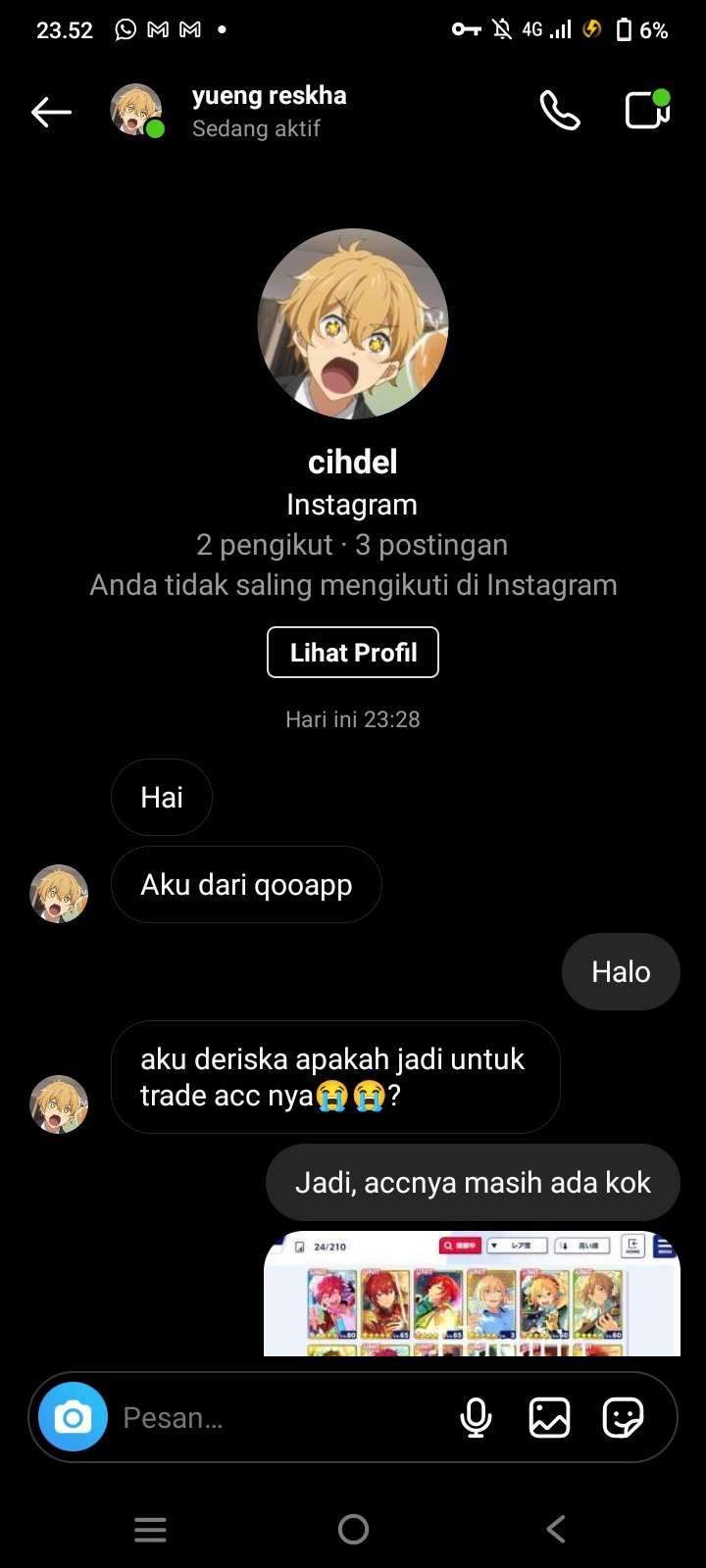Open gallery image picker
The image size is (706, 1568).
point(549,1417)
